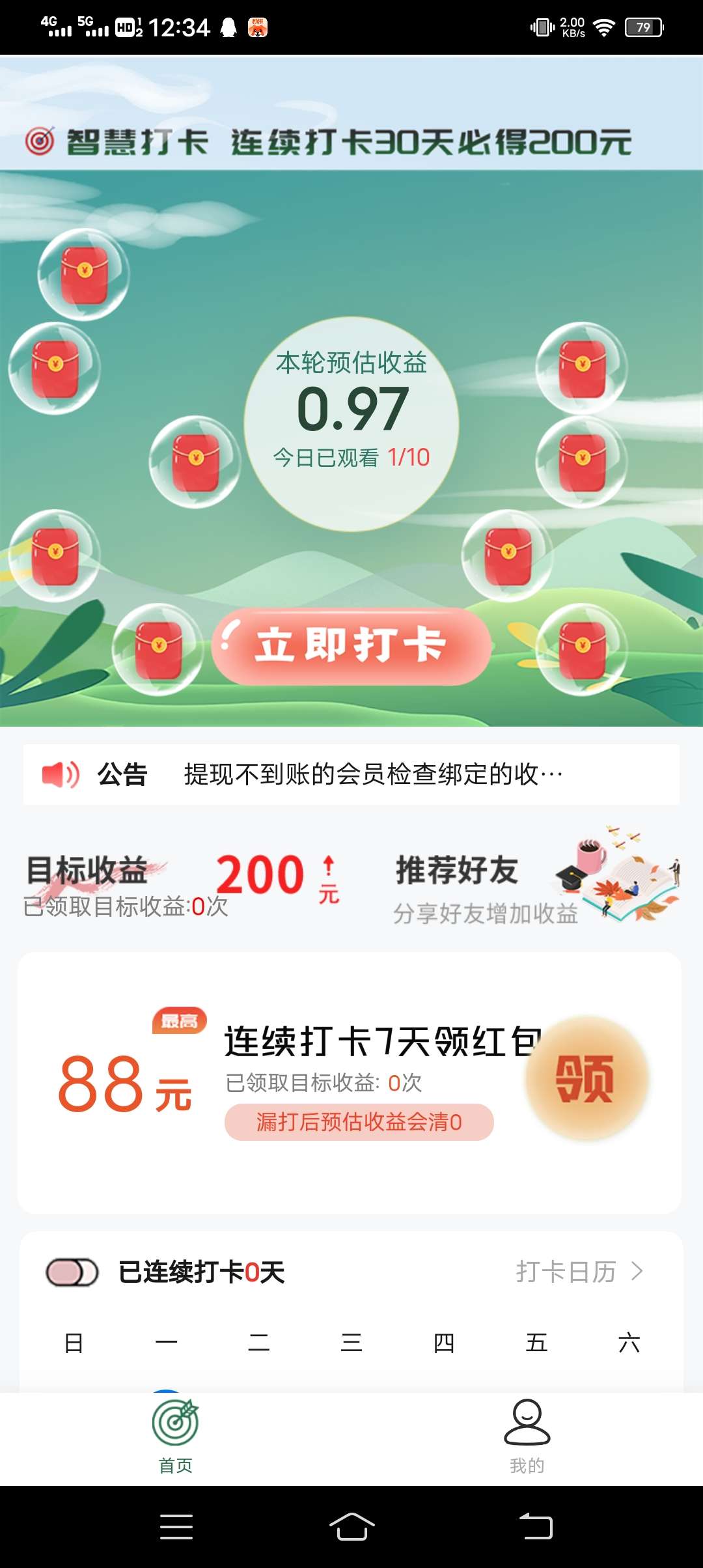Go back using the system back button
The image size is (703, 1568).
click(x=536, y=1526)
